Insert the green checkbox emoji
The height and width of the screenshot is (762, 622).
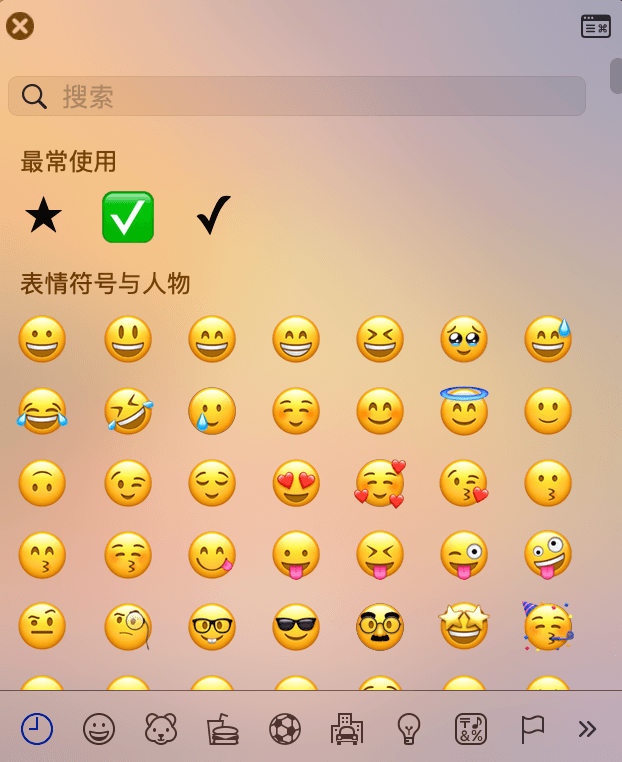(x=128, y=217)
